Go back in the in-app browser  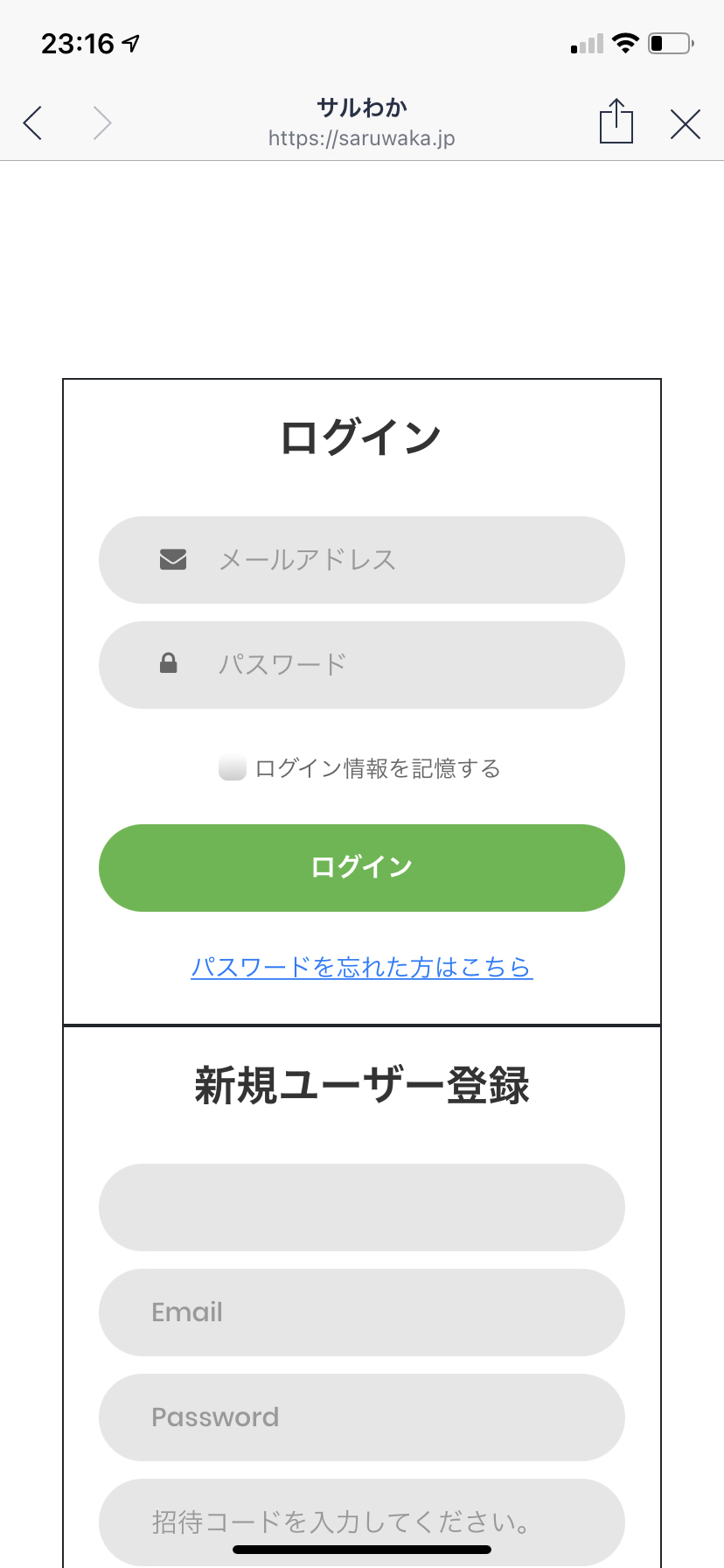[33, 123]
